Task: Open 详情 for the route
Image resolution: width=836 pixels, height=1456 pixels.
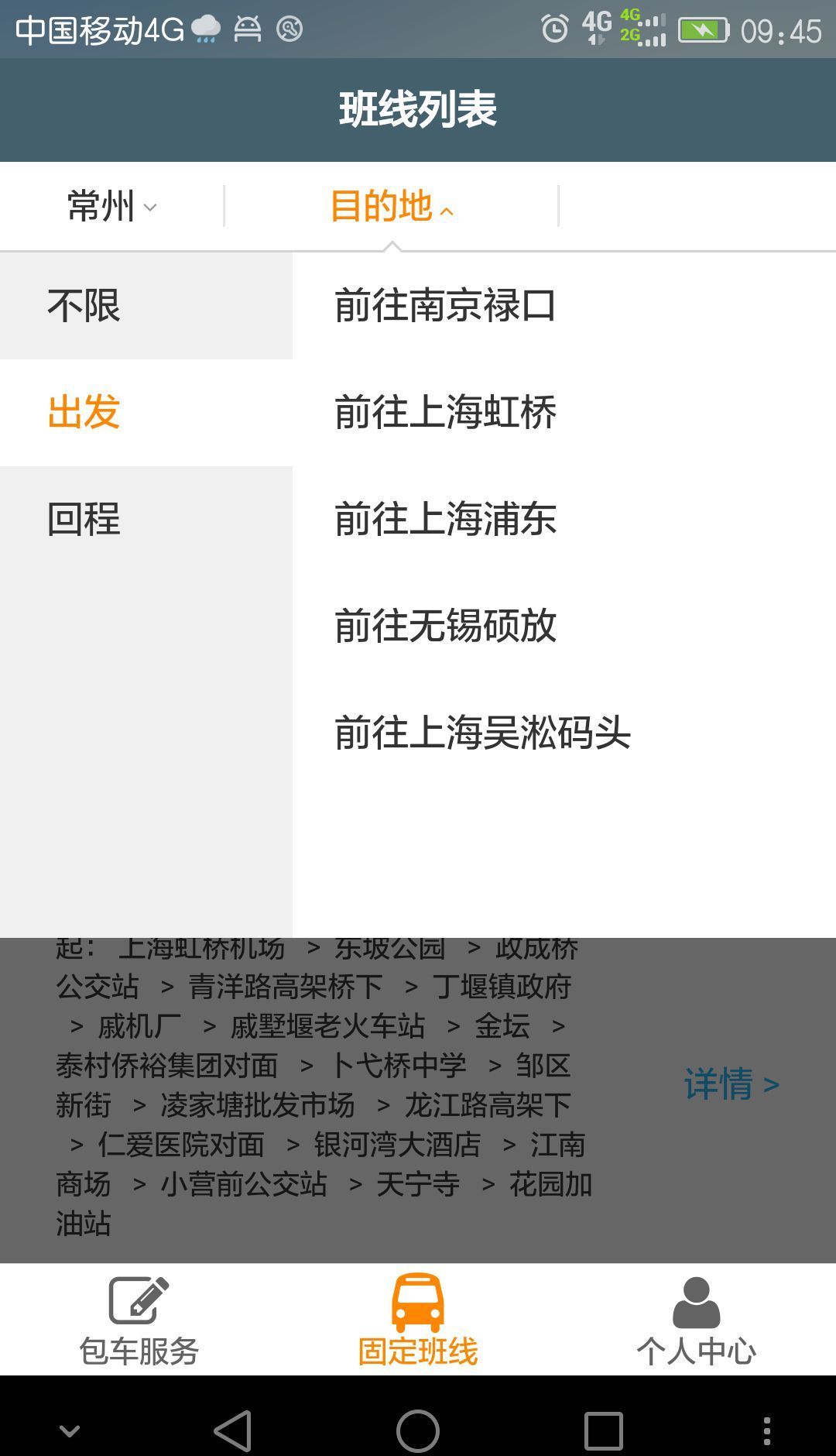Action: pyautogui.click(x=731, y=1084)
